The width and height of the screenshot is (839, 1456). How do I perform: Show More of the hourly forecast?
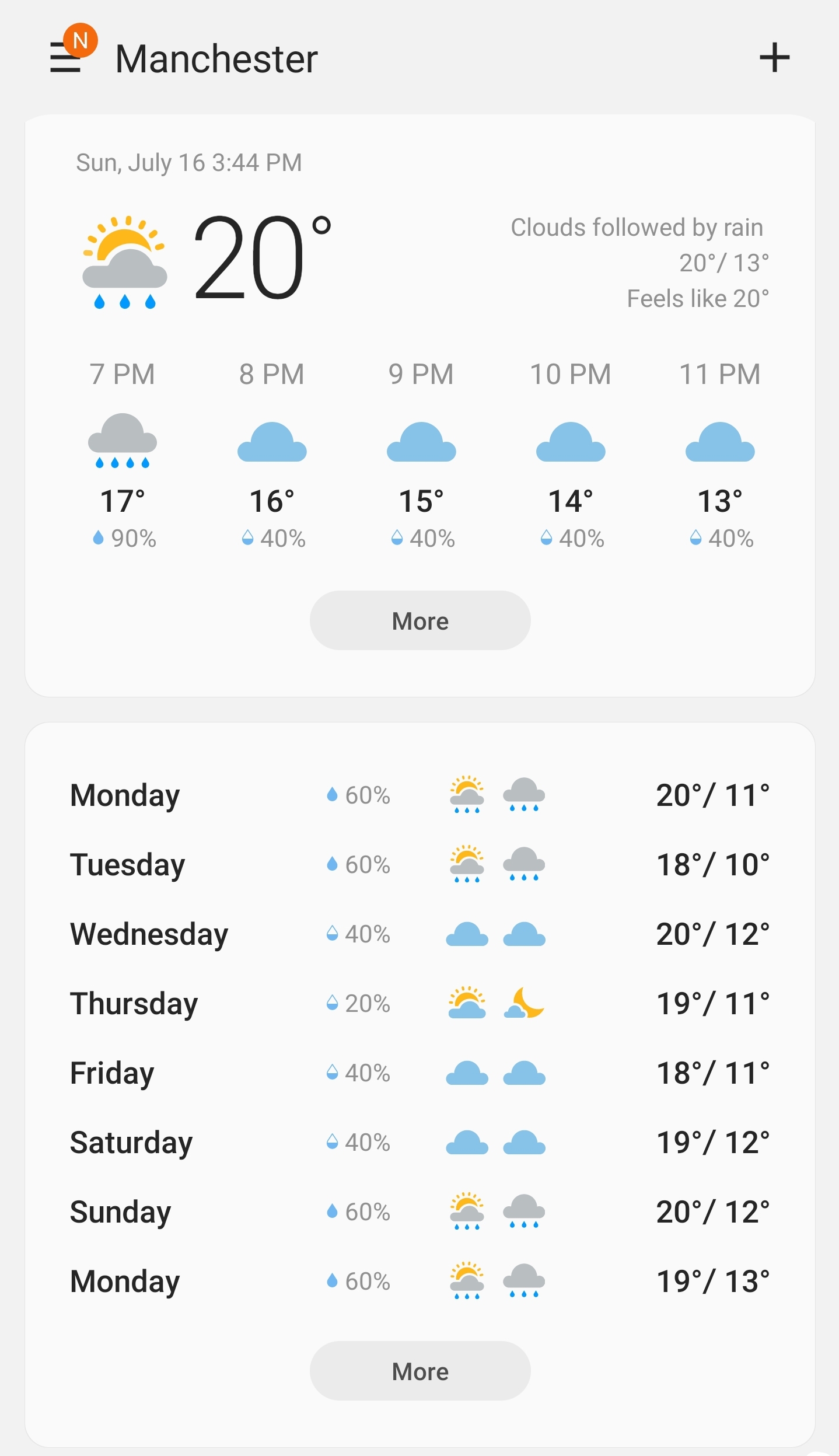point(419,621)
